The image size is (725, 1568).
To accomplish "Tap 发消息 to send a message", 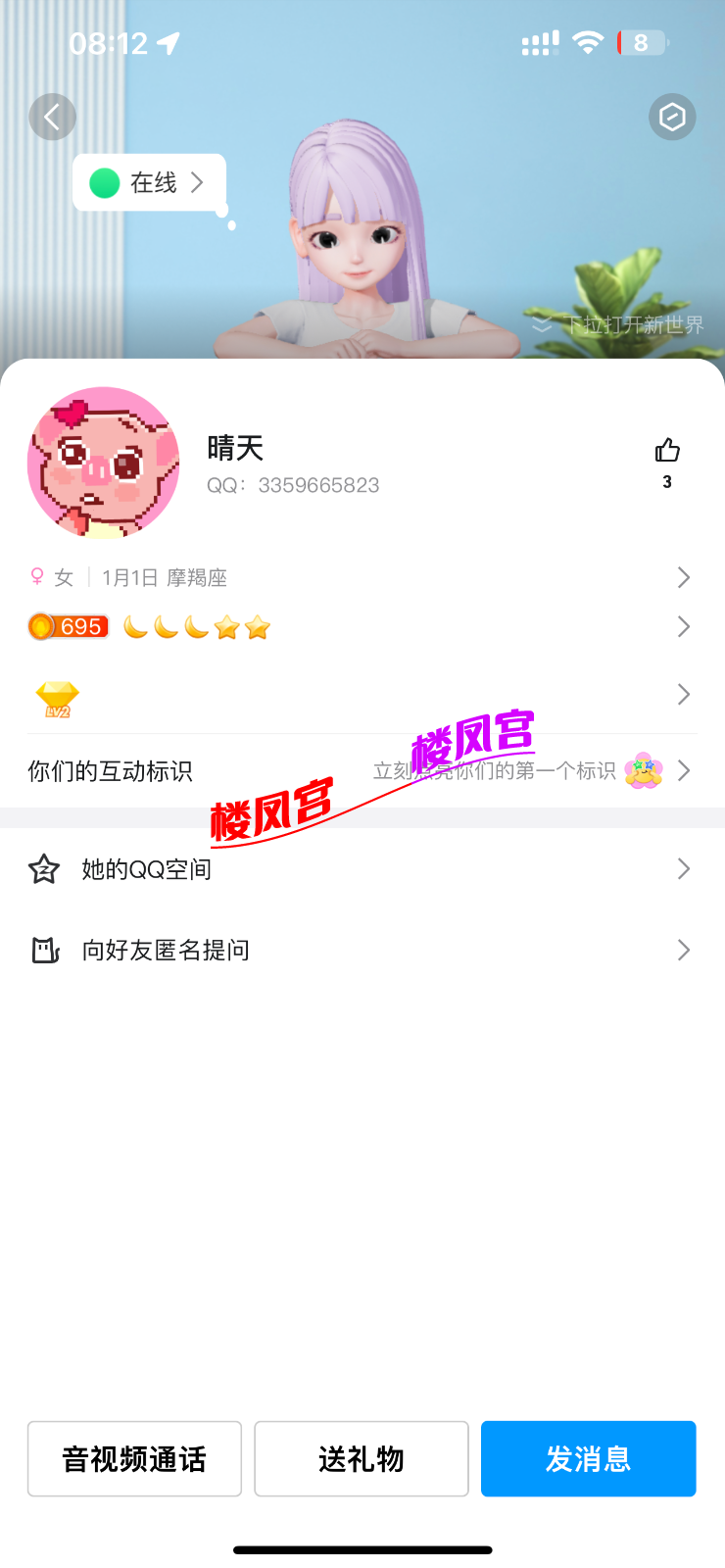I will (588, 1459).
